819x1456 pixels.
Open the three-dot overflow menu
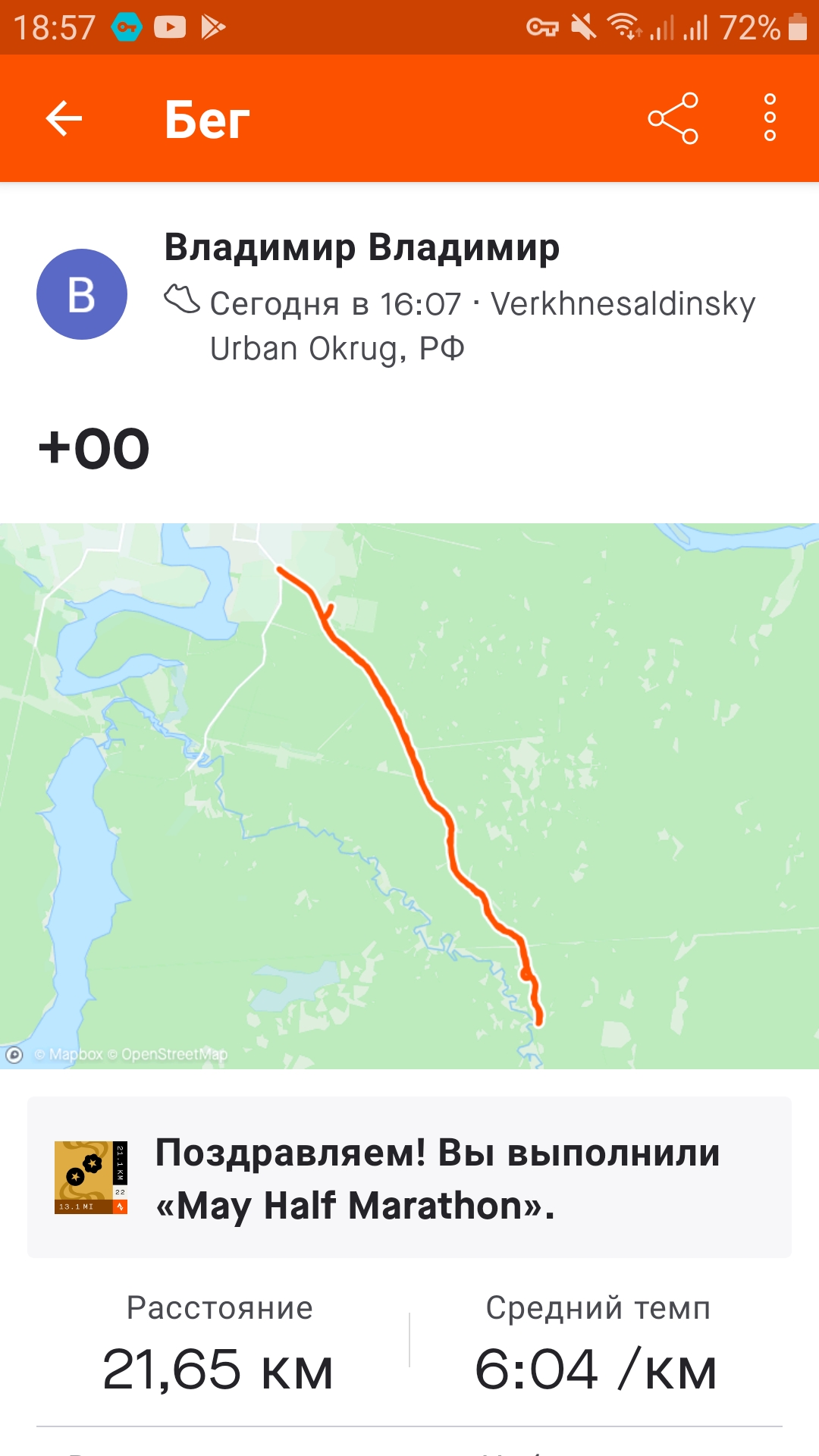click(770, 118)
